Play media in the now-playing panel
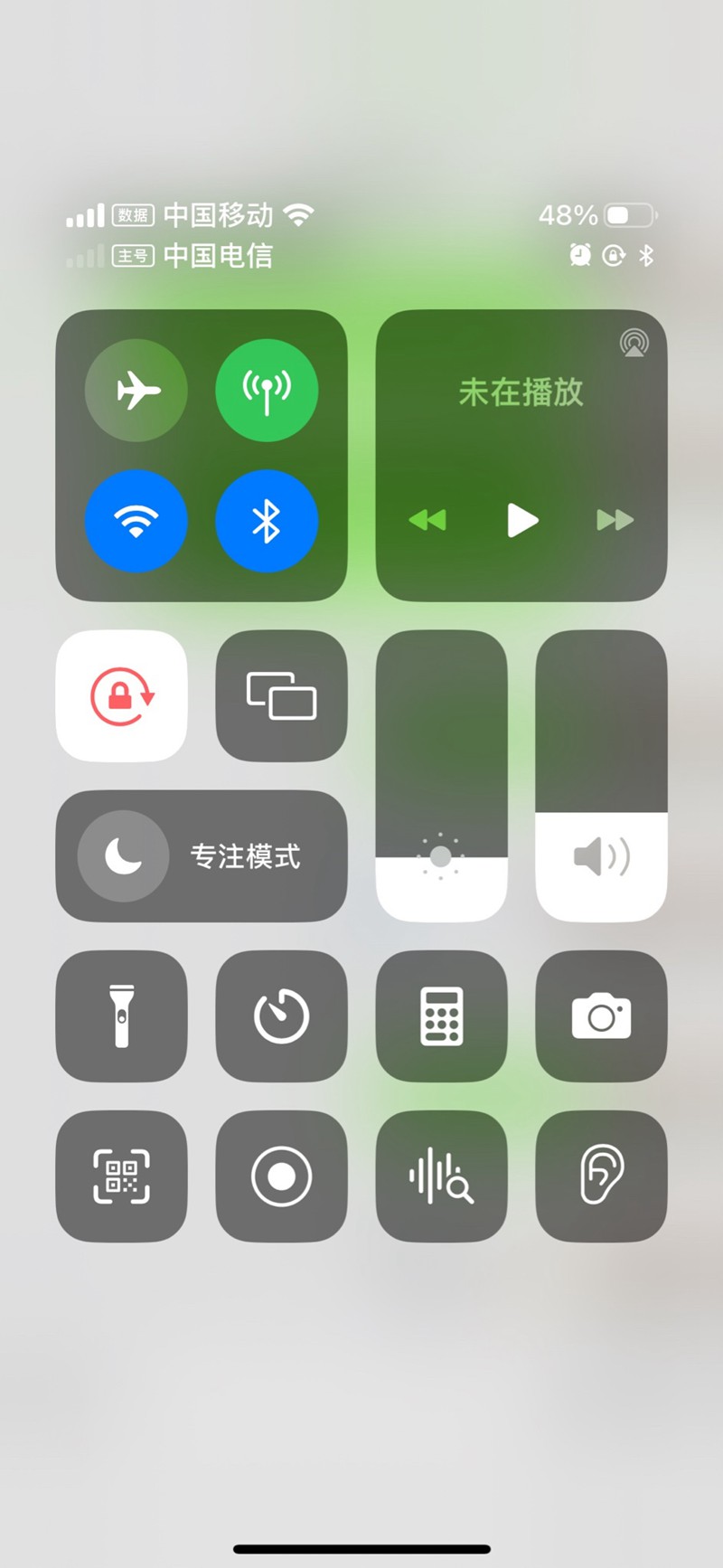This screenshot has width=723, height=1568. pyautogui.click(x=522, y=520)
